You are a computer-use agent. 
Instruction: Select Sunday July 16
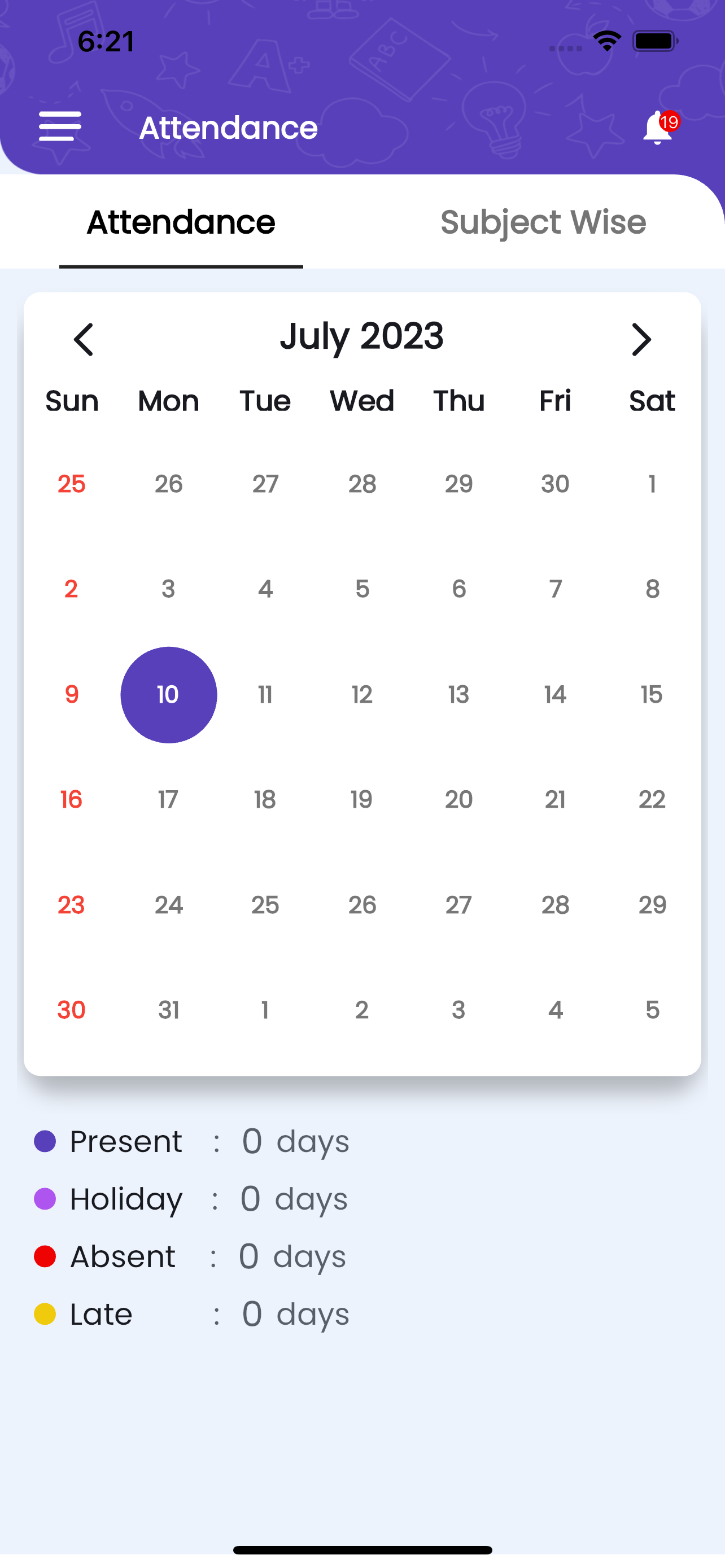click(x=71, y=800)
